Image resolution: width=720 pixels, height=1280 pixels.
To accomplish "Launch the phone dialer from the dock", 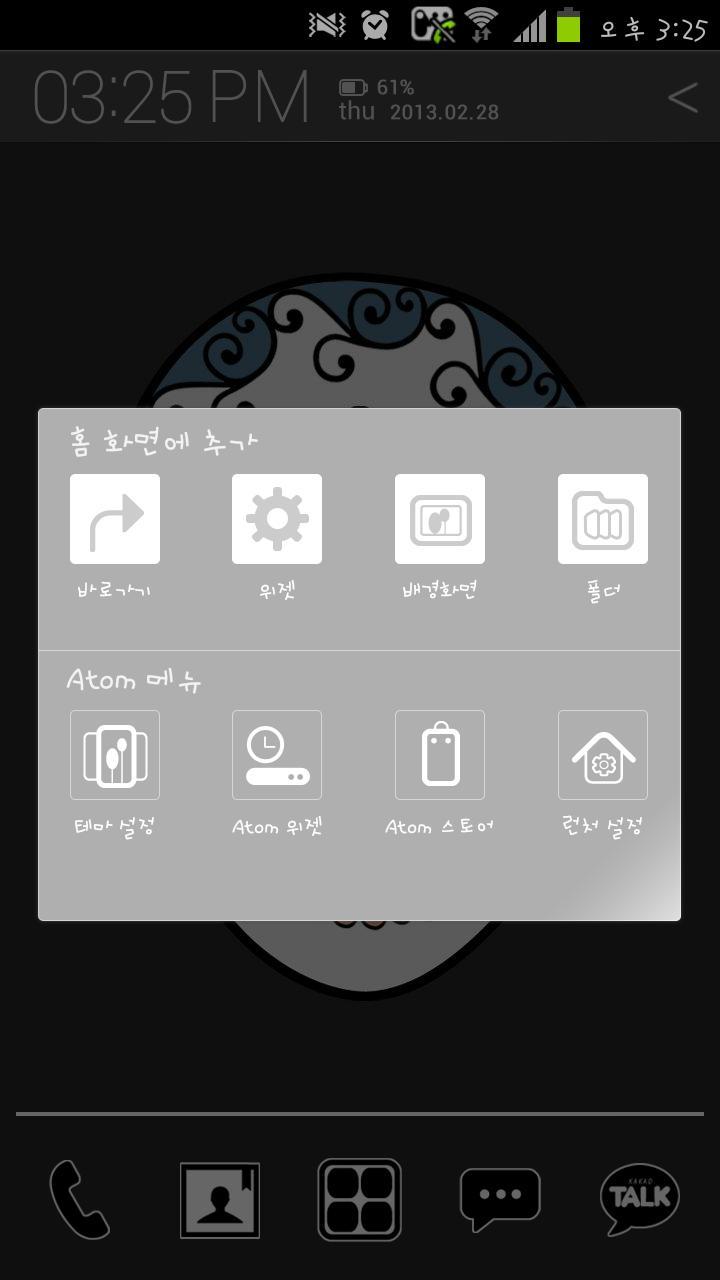I will 80,1196.
